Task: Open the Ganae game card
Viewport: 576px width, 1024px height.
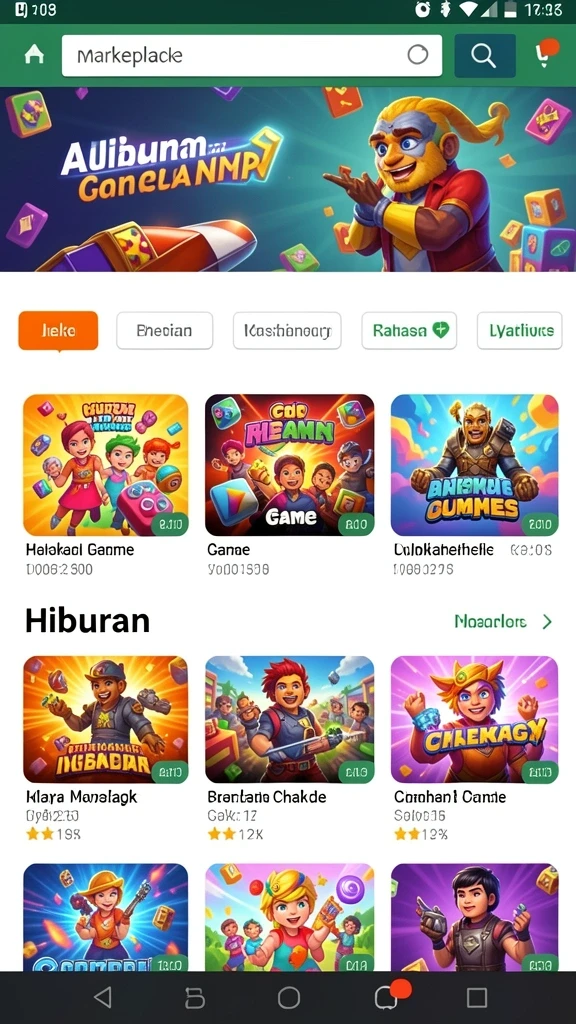Action: 289,485
